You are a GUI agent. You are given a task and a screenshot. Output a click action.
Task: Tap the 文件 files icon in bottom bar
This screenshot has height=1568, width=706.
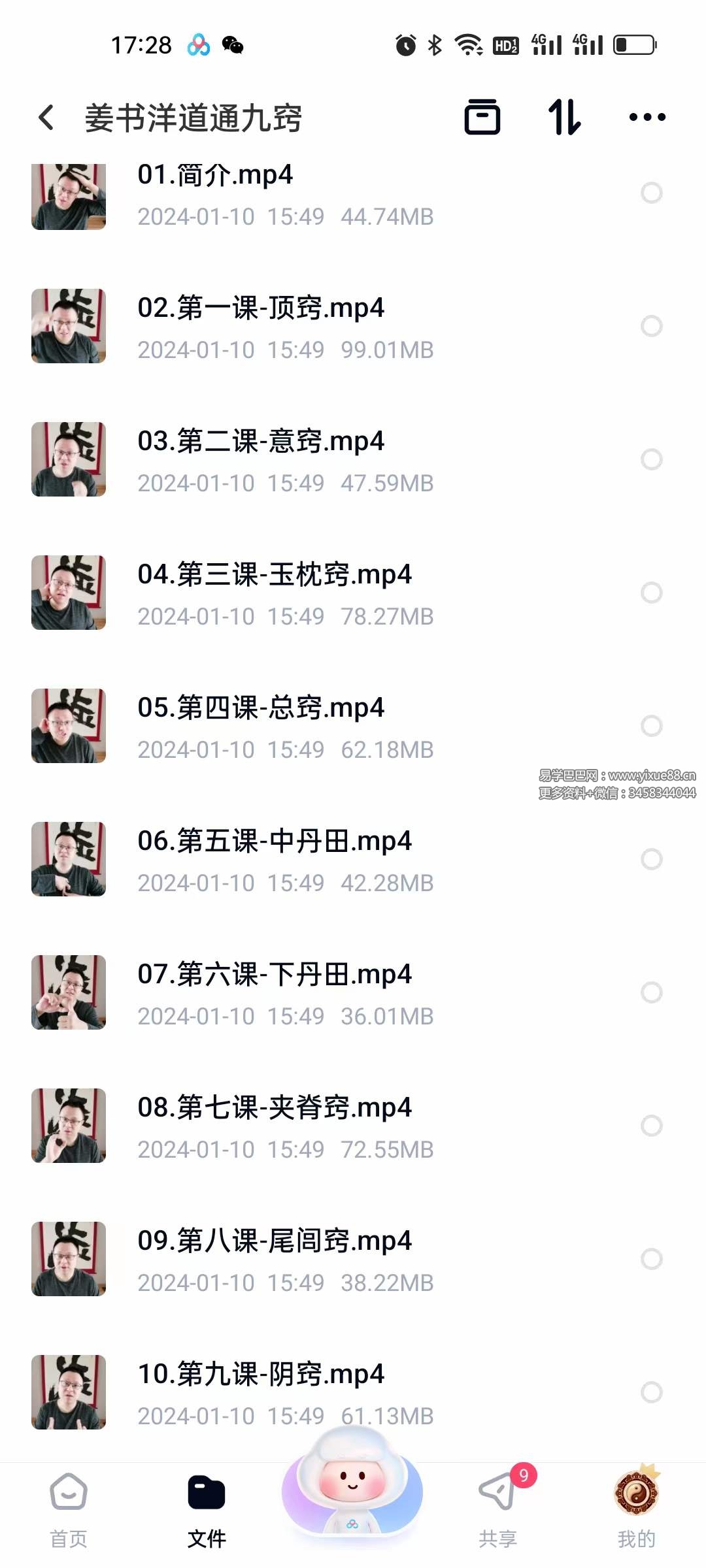[x=207, y=1503]
